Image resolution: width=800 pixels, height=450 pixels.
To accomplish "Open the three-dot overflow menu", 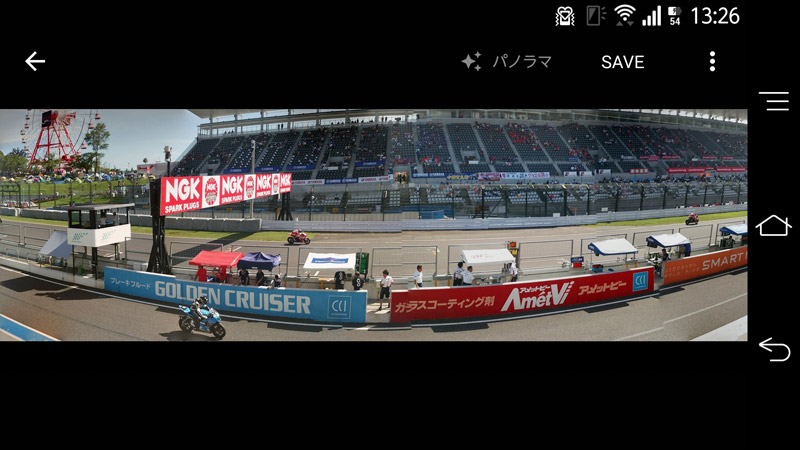I will tap(712, 62).
